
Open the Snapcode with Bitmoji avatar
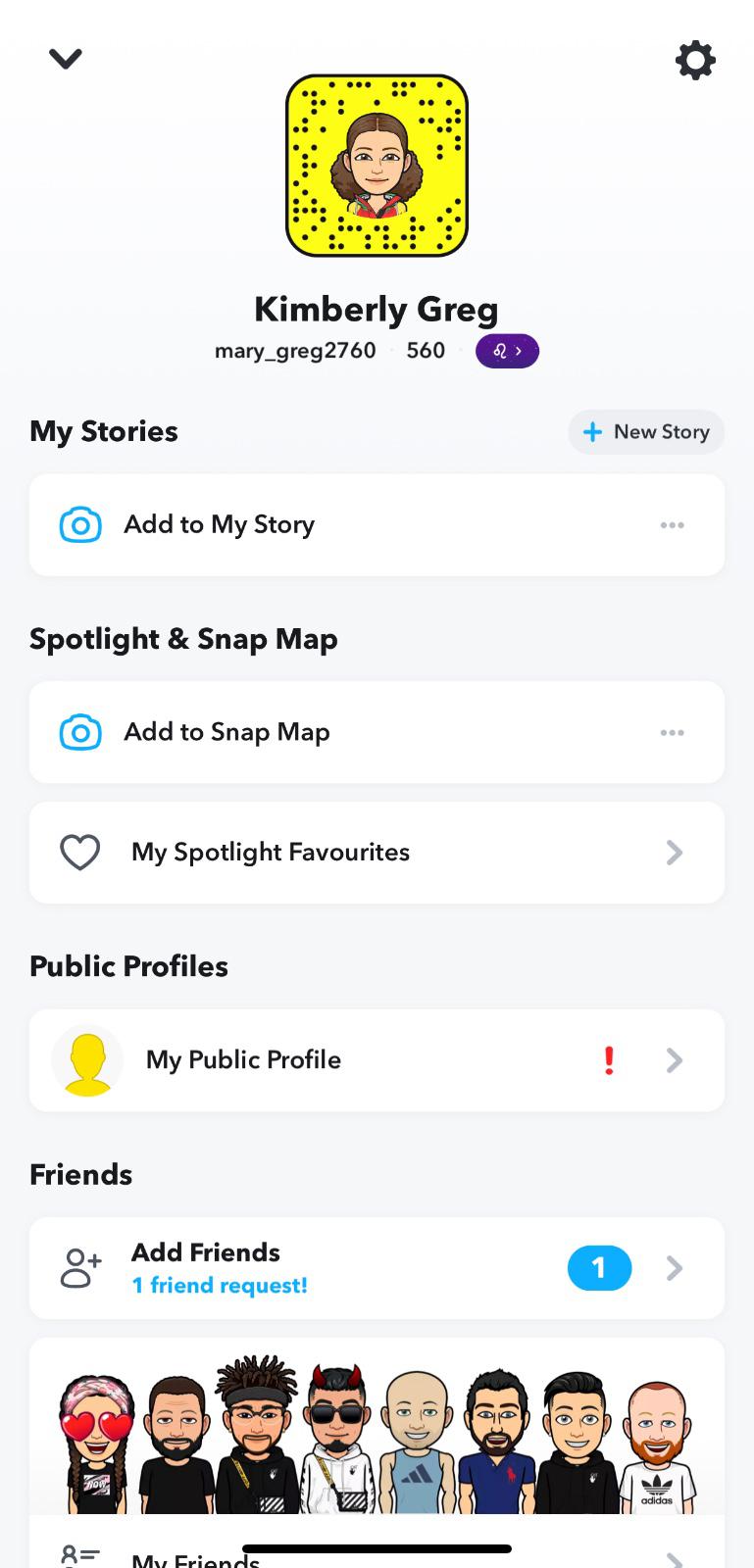coord(377,166)
